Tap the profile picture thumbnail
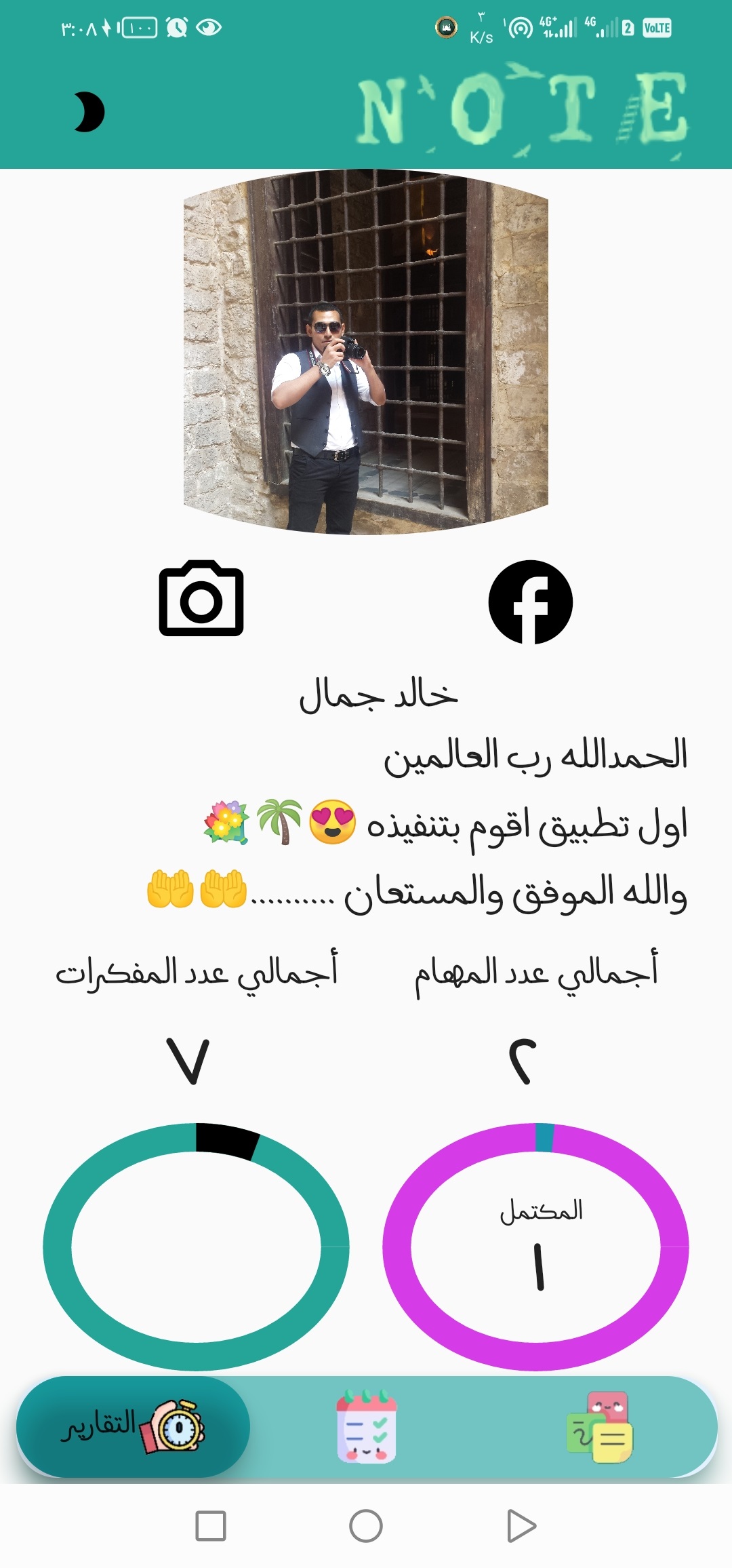 [x=366, y=353]
